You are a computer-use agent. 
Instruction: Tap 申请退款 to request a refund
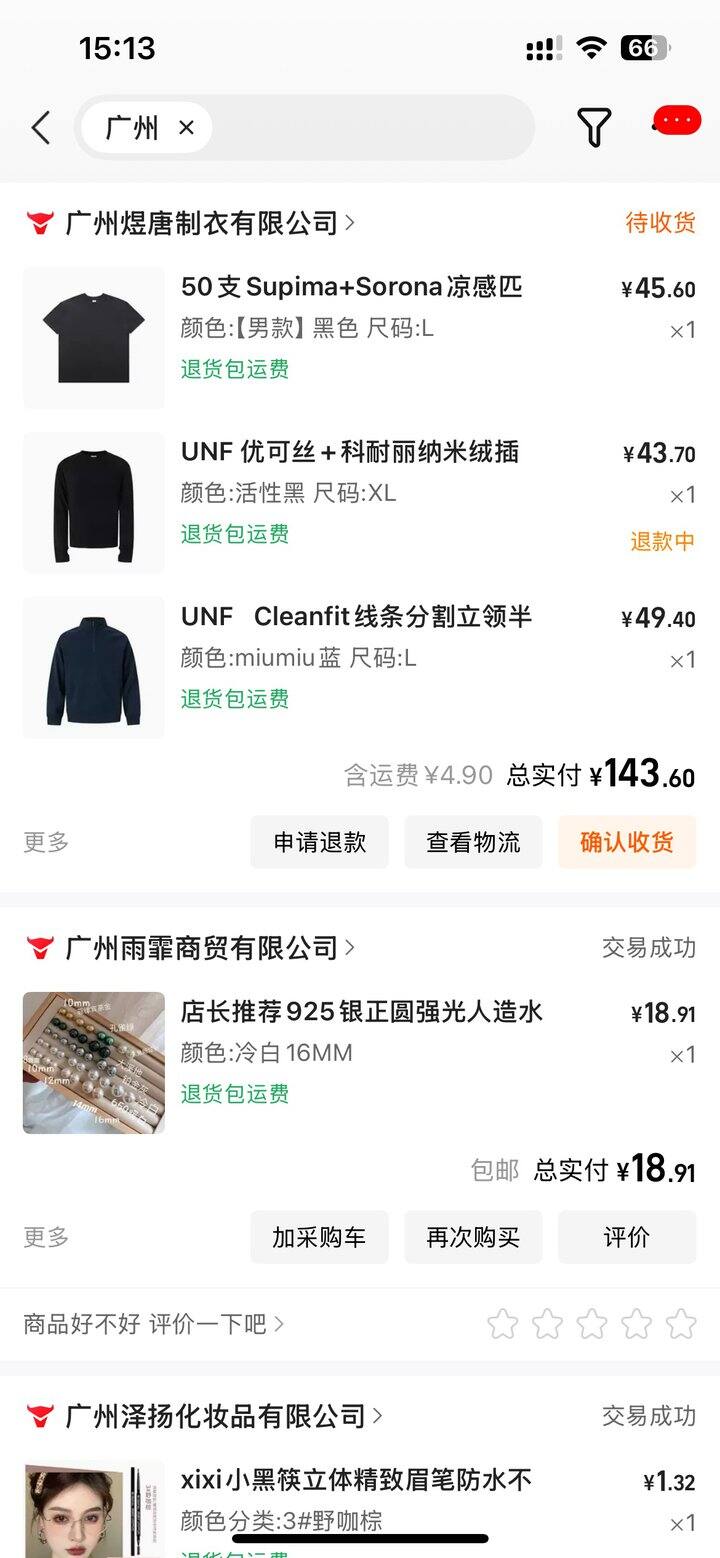point(319,842)
